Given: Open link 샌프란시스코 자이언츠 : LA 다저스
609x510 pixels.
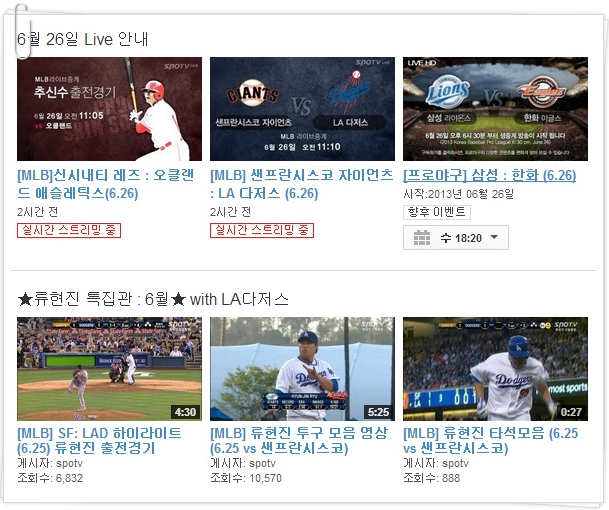Looking at the screenshot, I should (x=301, y=183).
